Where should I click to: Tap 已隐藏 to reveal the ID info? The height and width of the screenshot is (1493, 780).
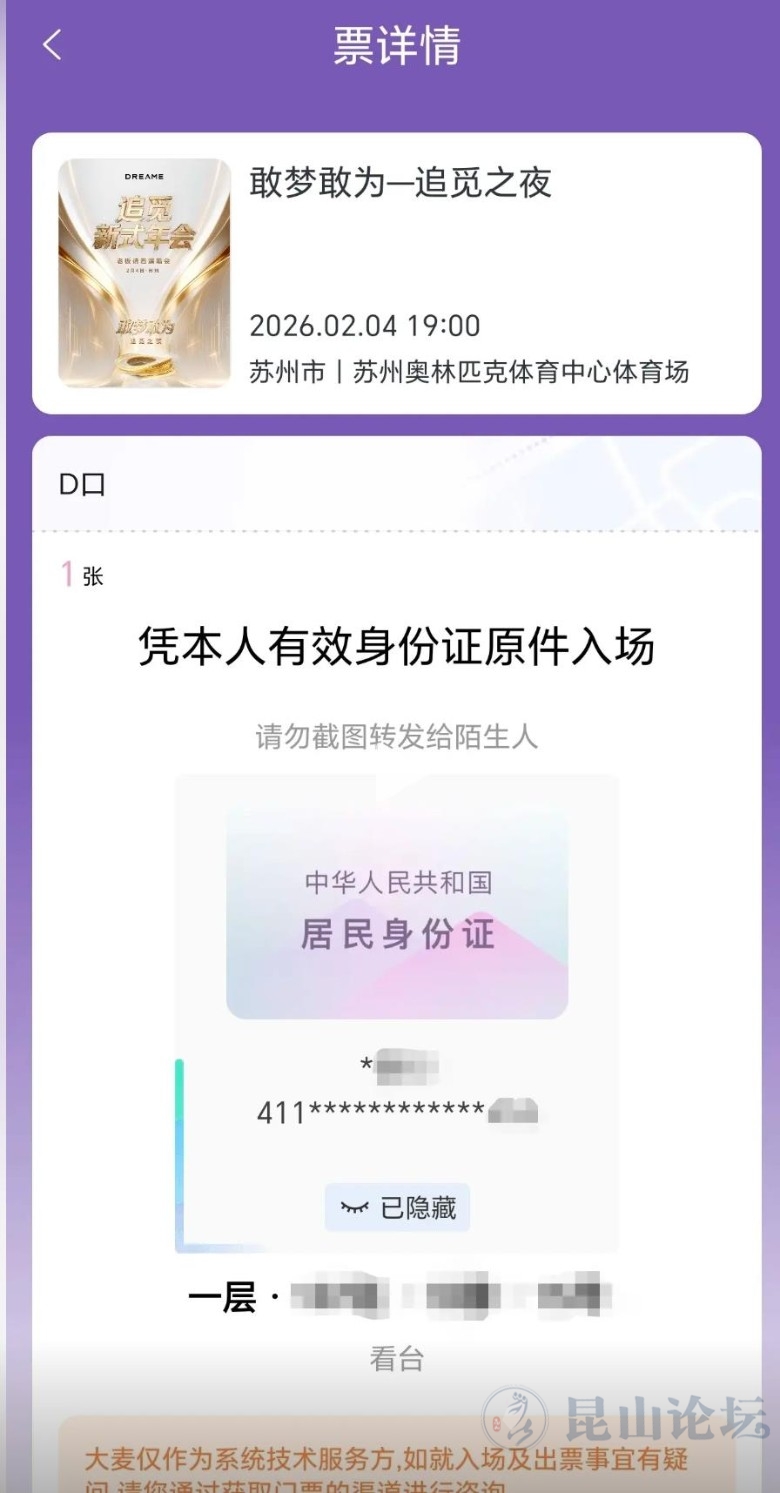(397, 1208)
